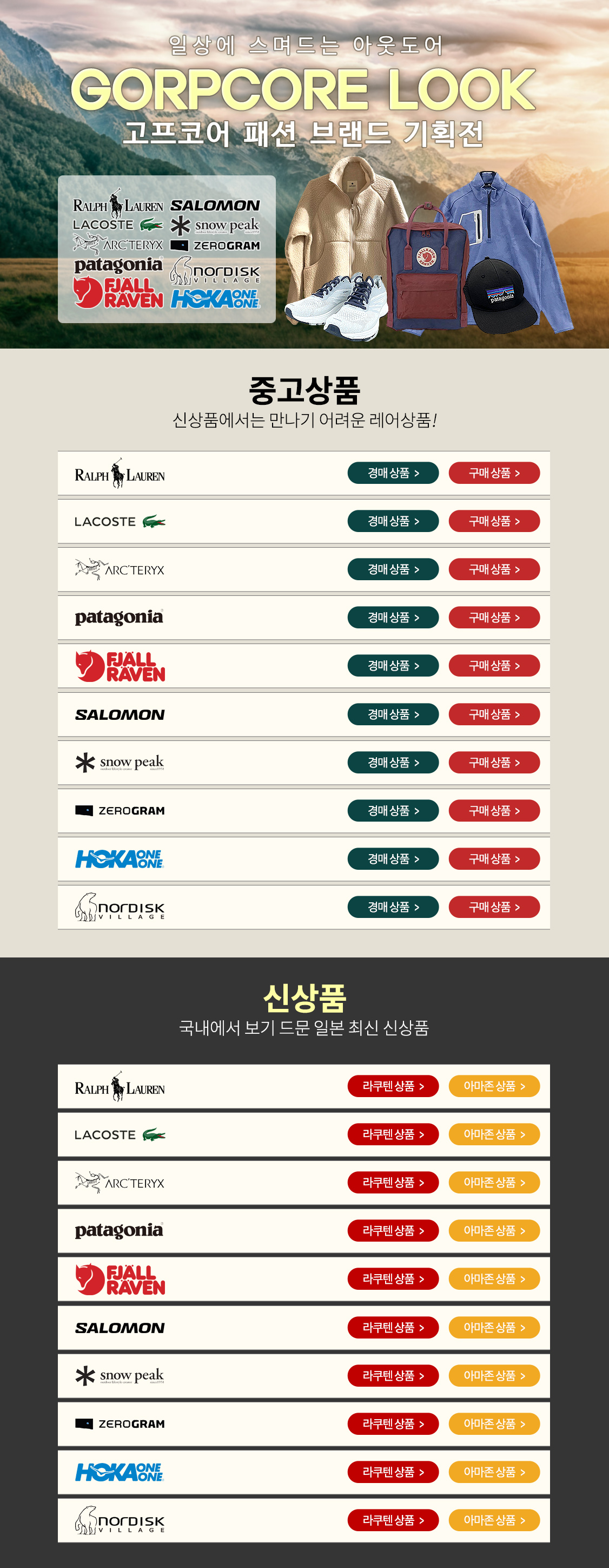View Patagonia used auction items
The height and width of the screenshot is (1568, 609).
tap(393, 617)
